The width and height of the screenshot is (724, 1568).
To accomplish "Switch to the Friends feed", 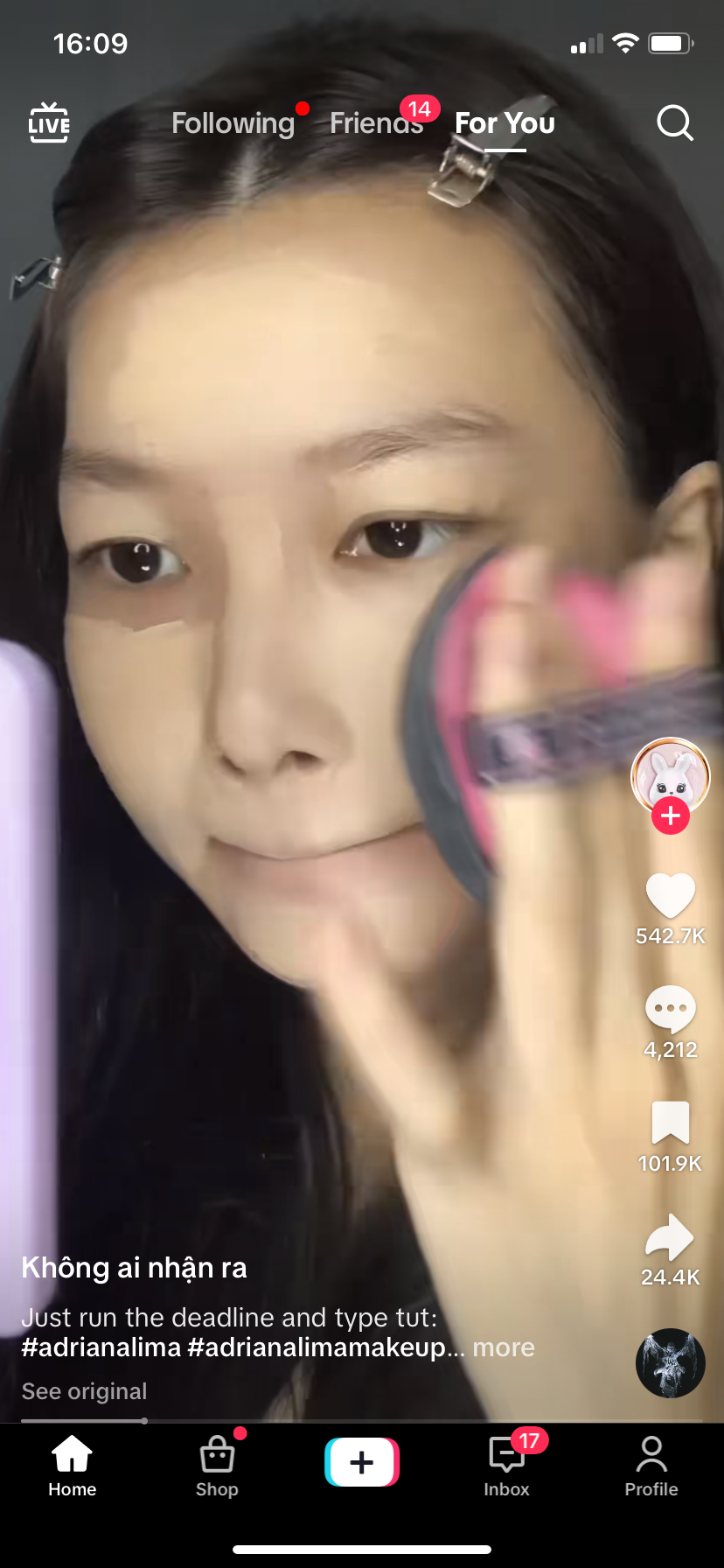I will (376, 123).
